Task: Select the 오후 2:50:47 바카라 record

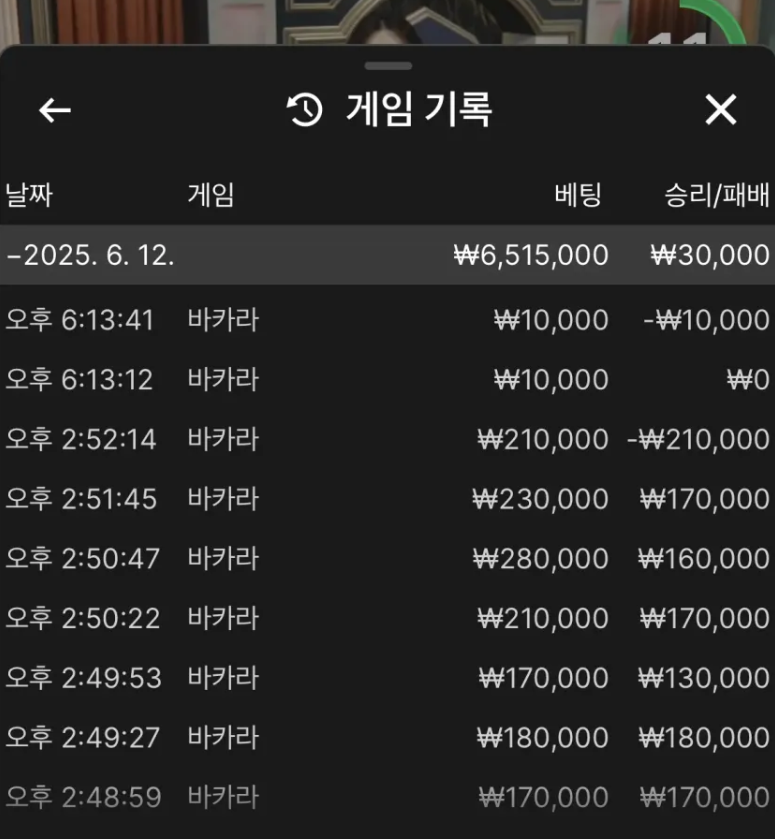Action: click(387, 558)
